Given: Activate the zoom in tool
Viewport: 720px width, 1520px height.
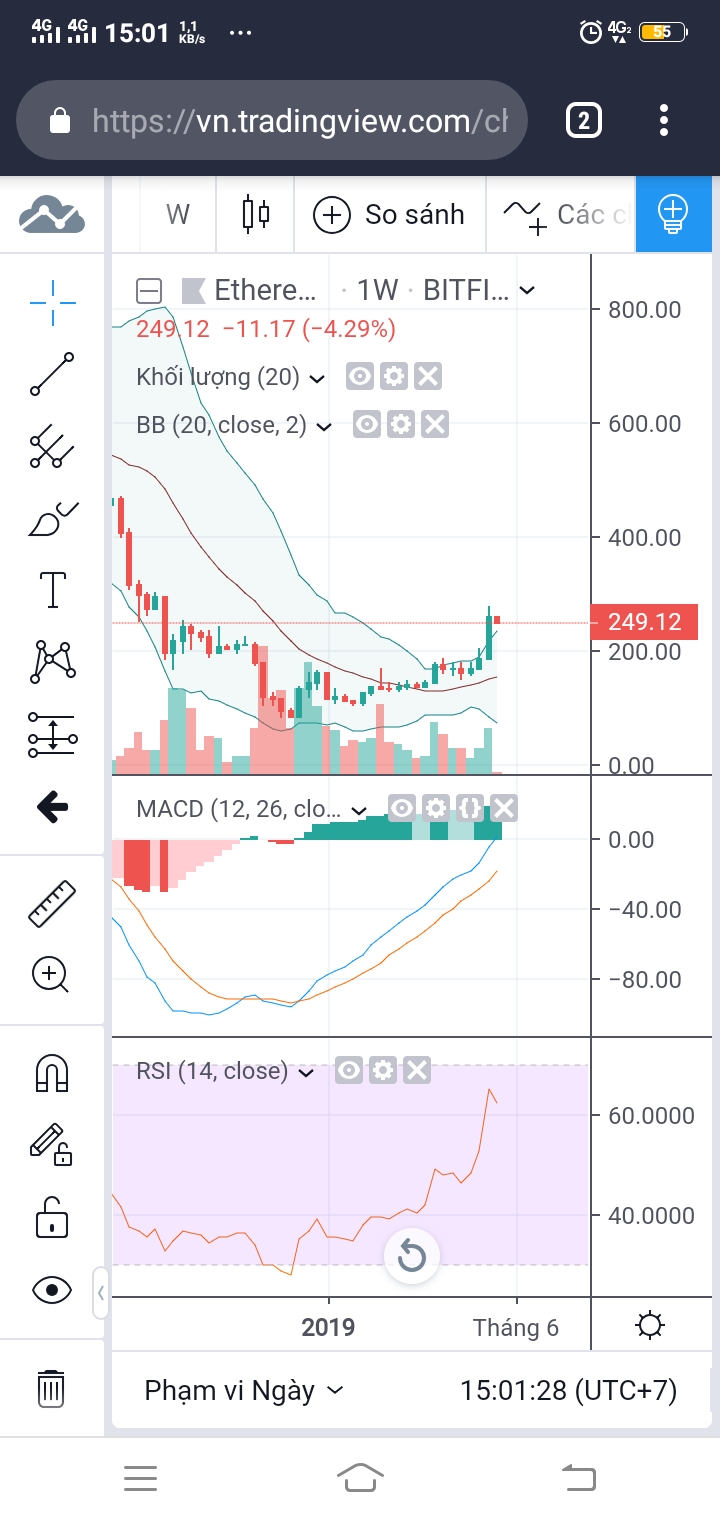Looking at the screenshot, I should coord(52,974).
